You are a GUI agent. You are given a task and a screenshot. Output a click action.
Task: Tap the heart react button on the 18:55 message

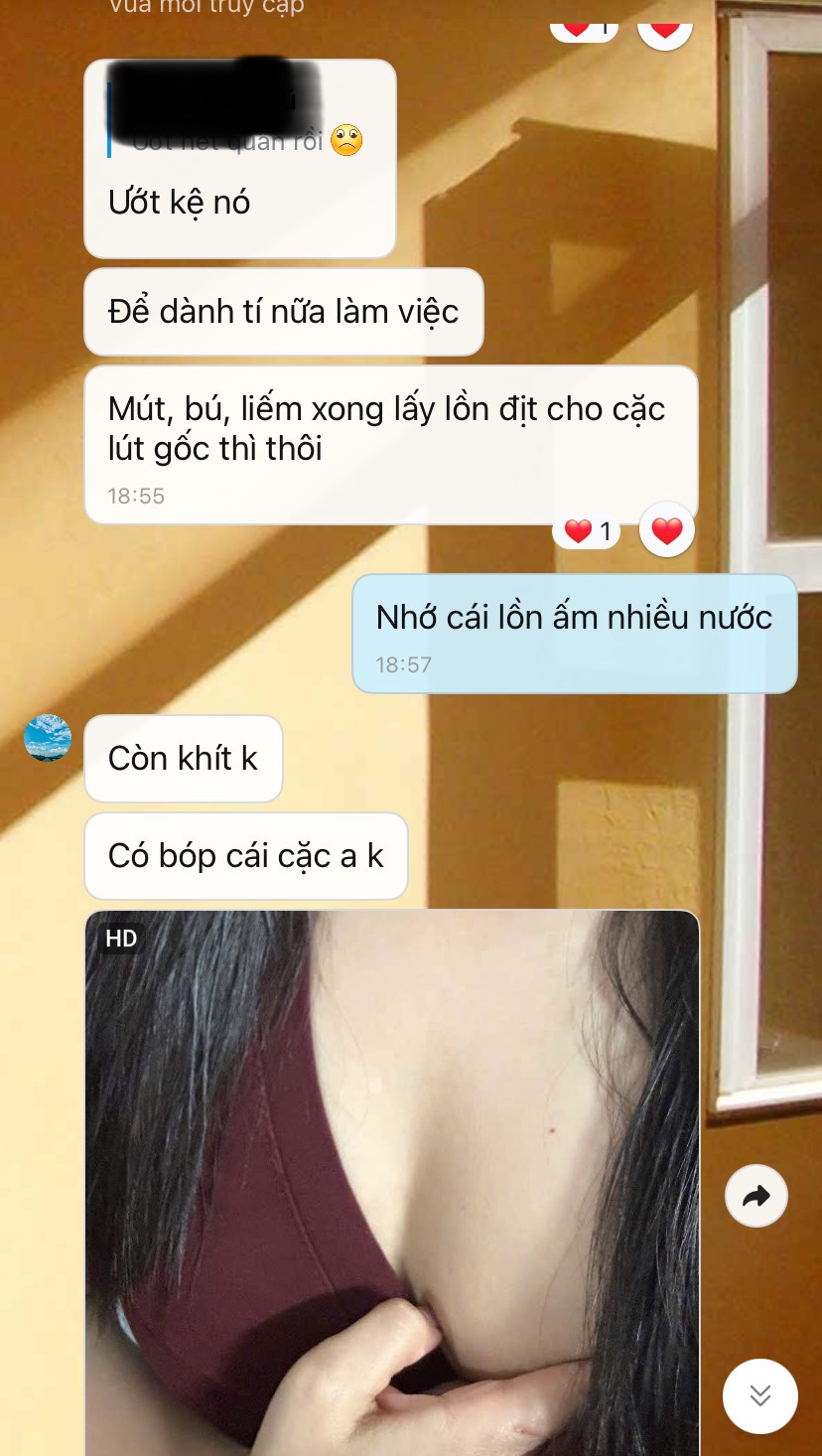coord(666,531)
